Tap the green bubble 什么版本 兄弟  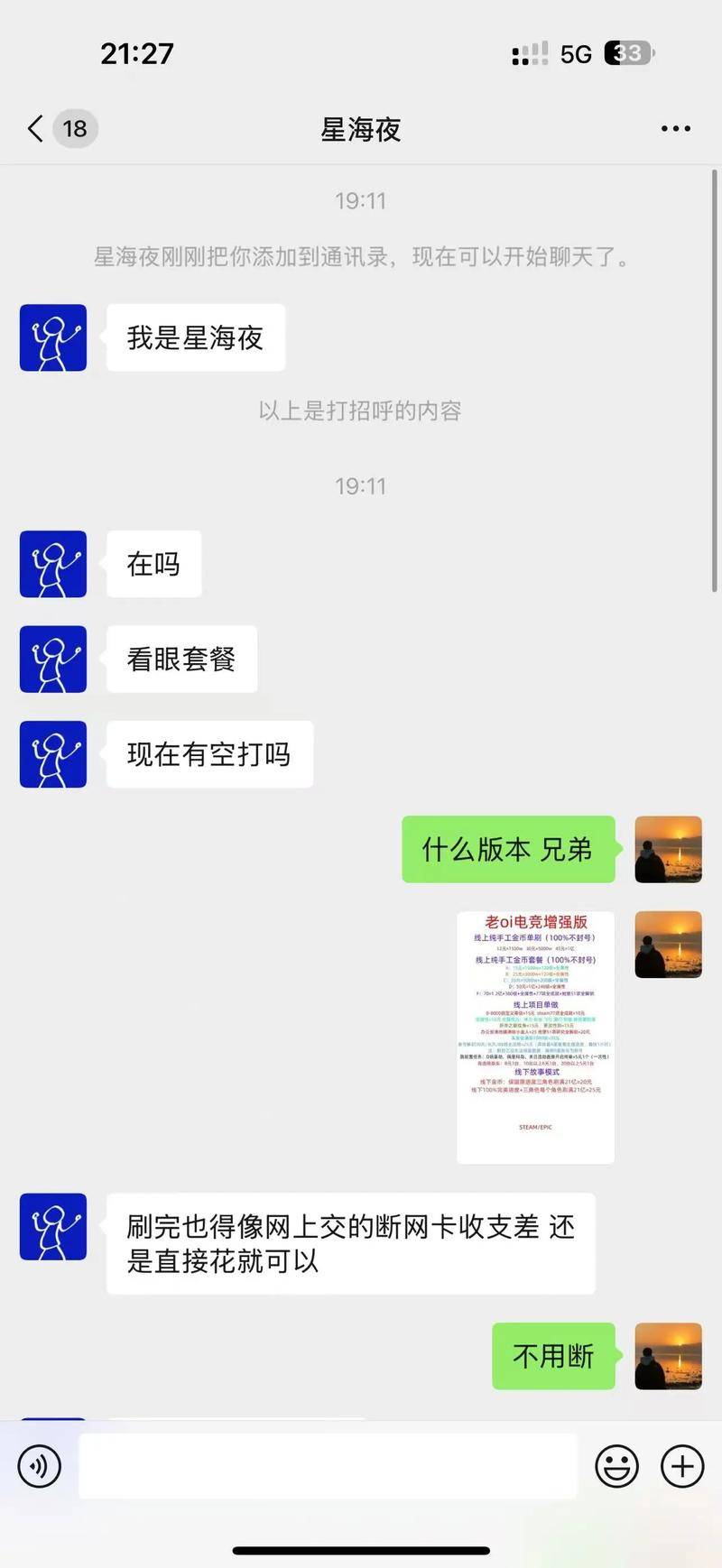(x=507, y=849)
